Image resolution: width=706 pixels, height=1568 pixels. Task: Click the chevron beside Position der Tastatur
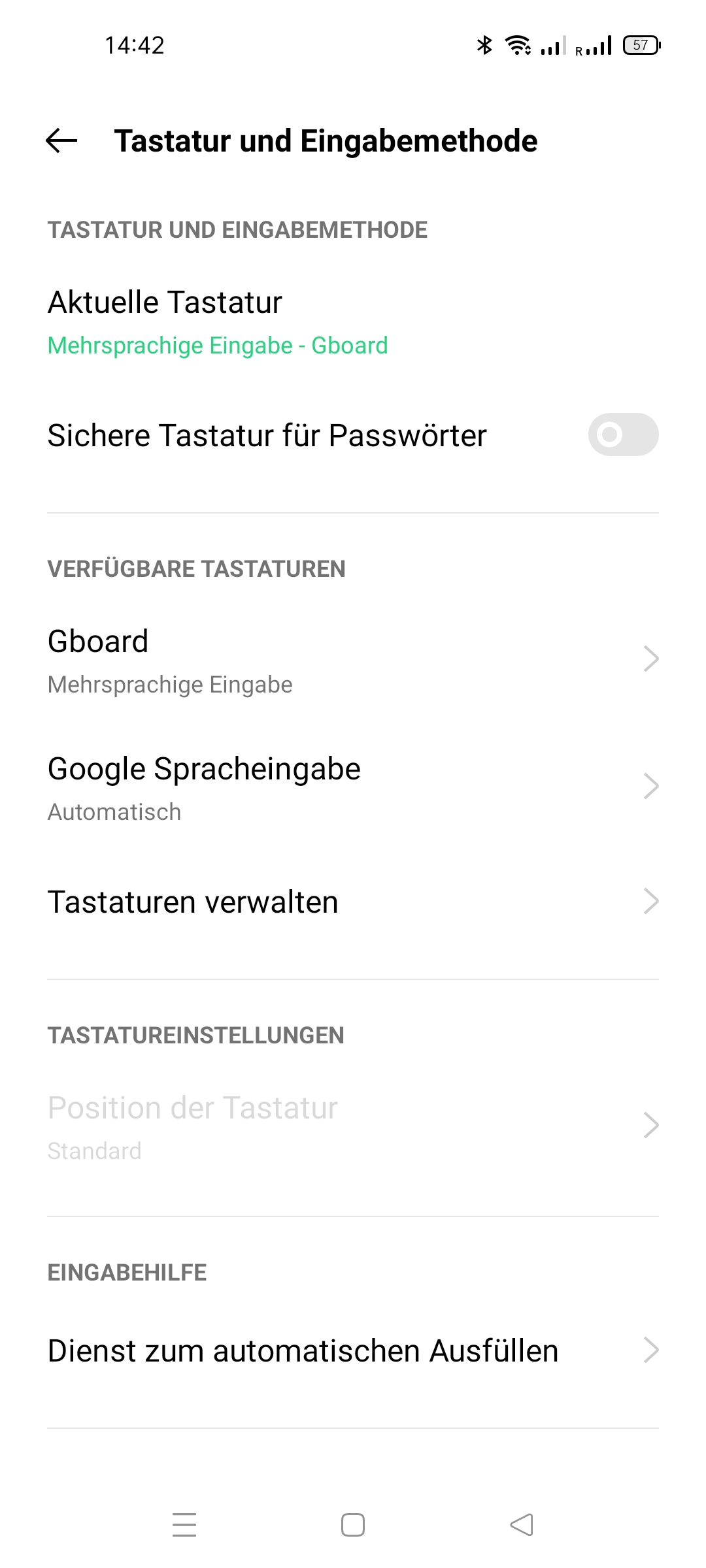650,1125
